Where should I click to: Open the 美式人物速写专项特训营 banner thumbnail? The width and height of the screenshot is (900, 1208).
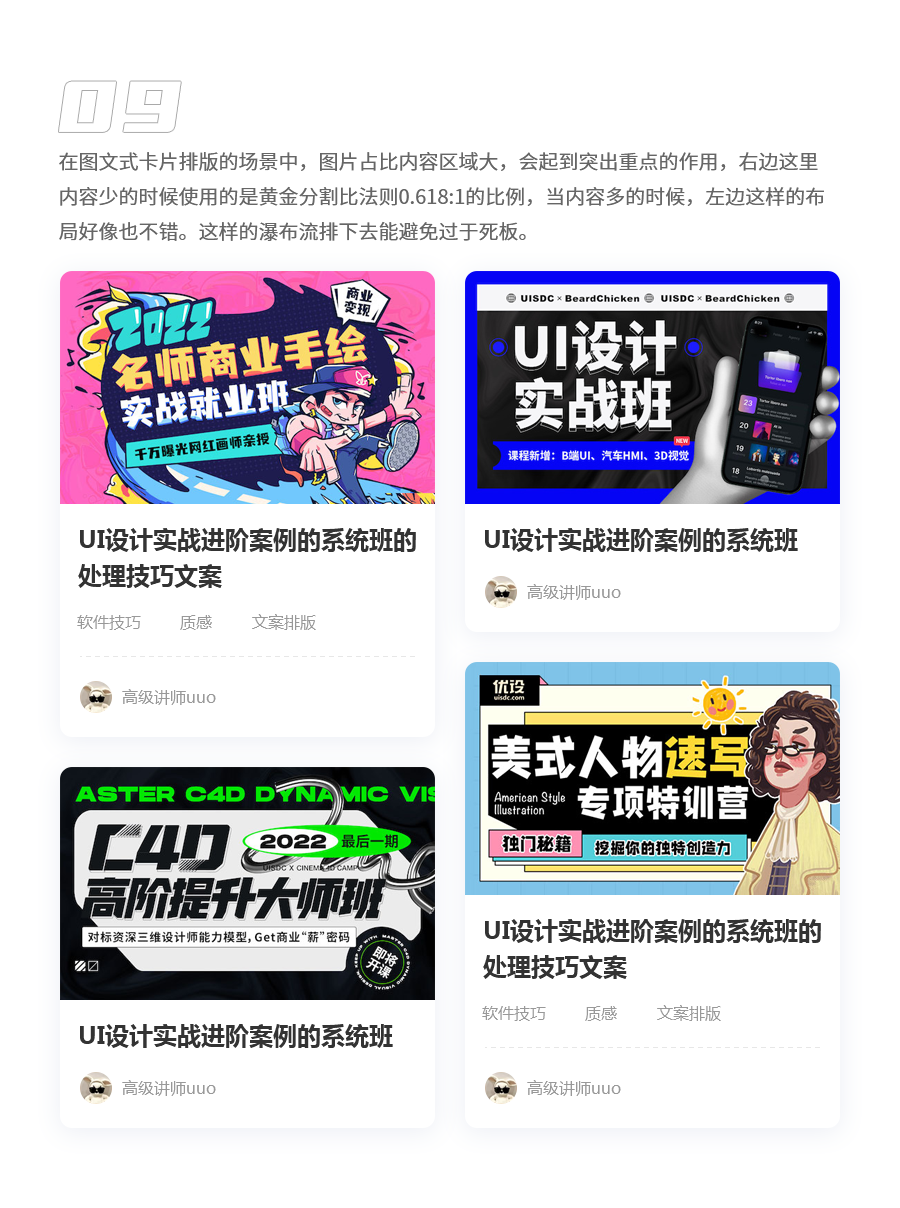(652, 778)
